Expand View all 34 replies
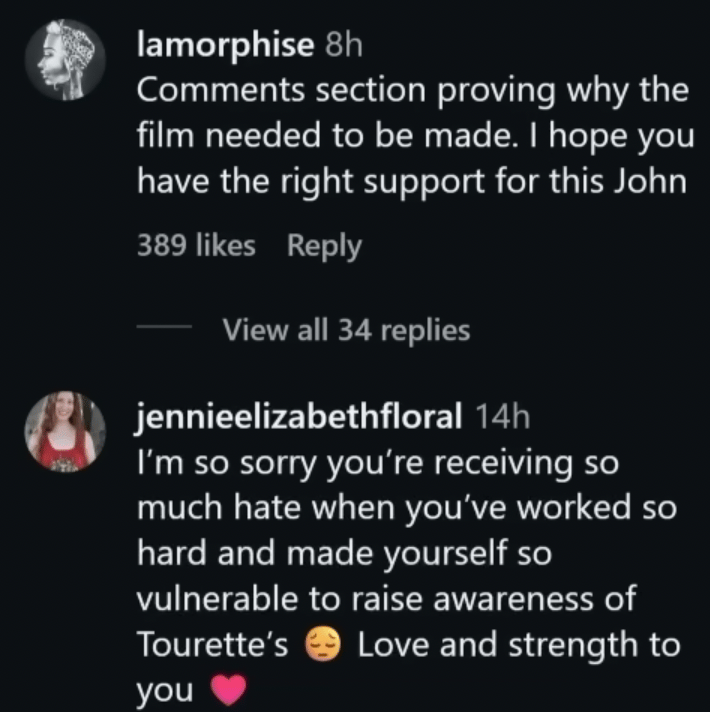Image resolution: width=710 pixels, height=712 pixels. click(346, 329)
